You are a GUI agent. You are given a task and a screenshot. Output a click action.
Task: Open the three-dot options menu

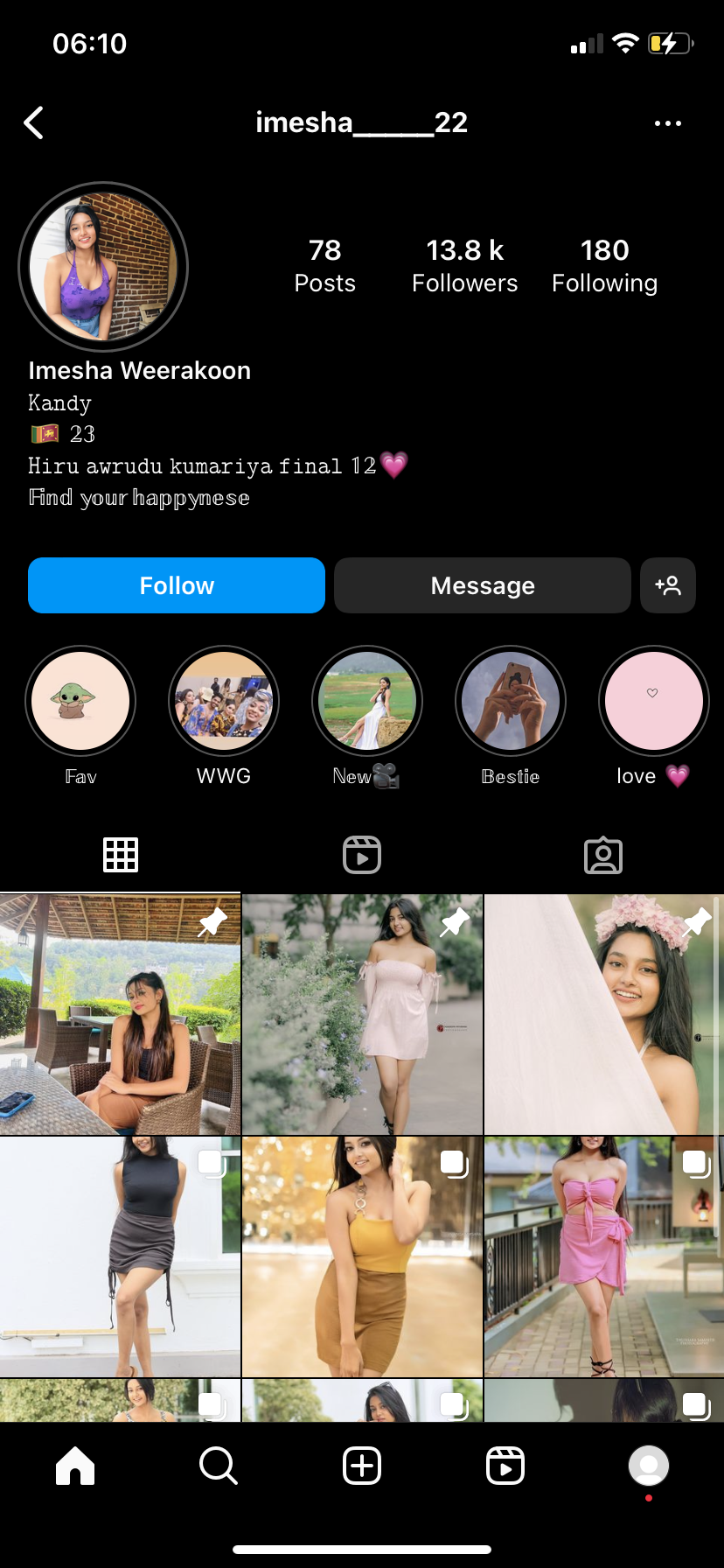[x=668, y=123]
